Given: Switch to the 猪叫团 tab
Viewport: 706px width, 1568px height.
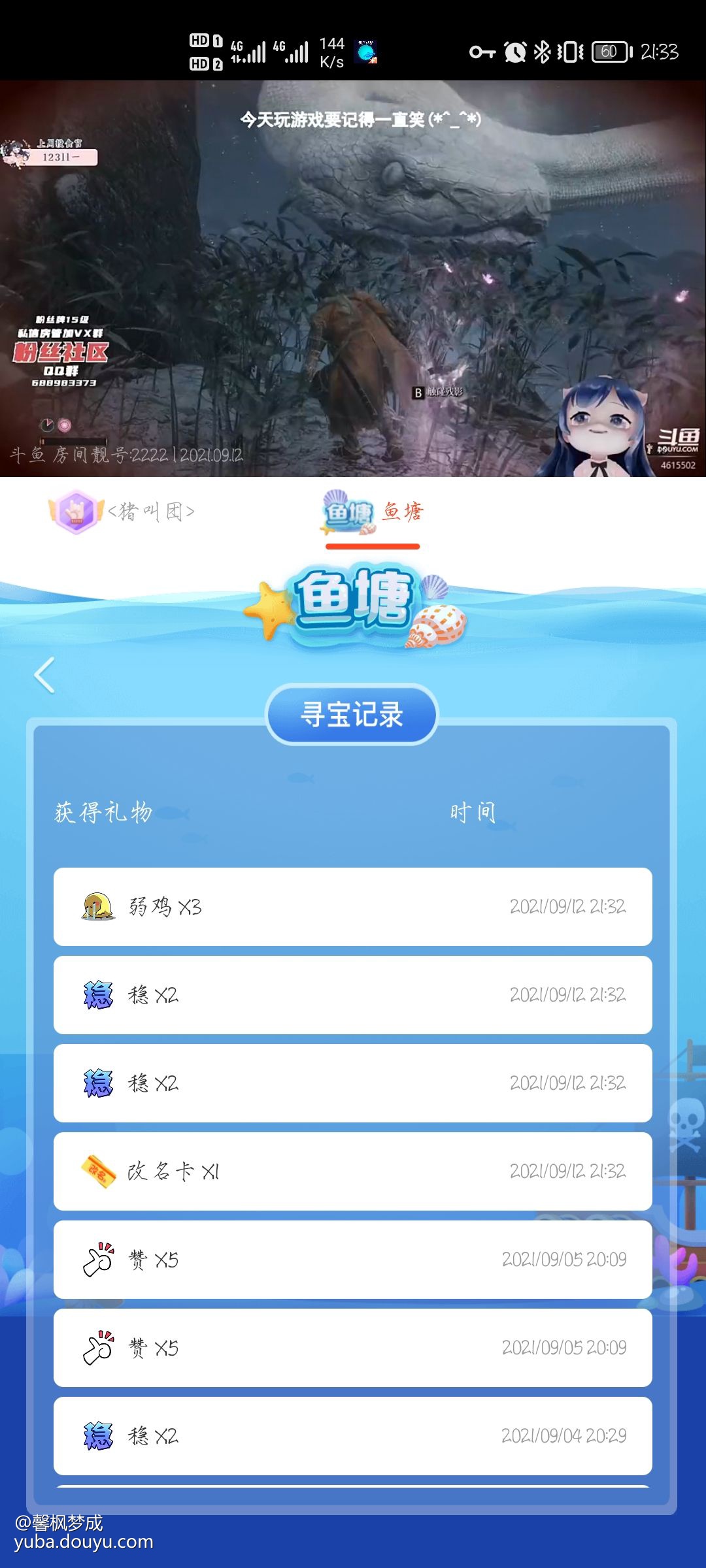Looking at the screenshot, I should tap(123, 512).
